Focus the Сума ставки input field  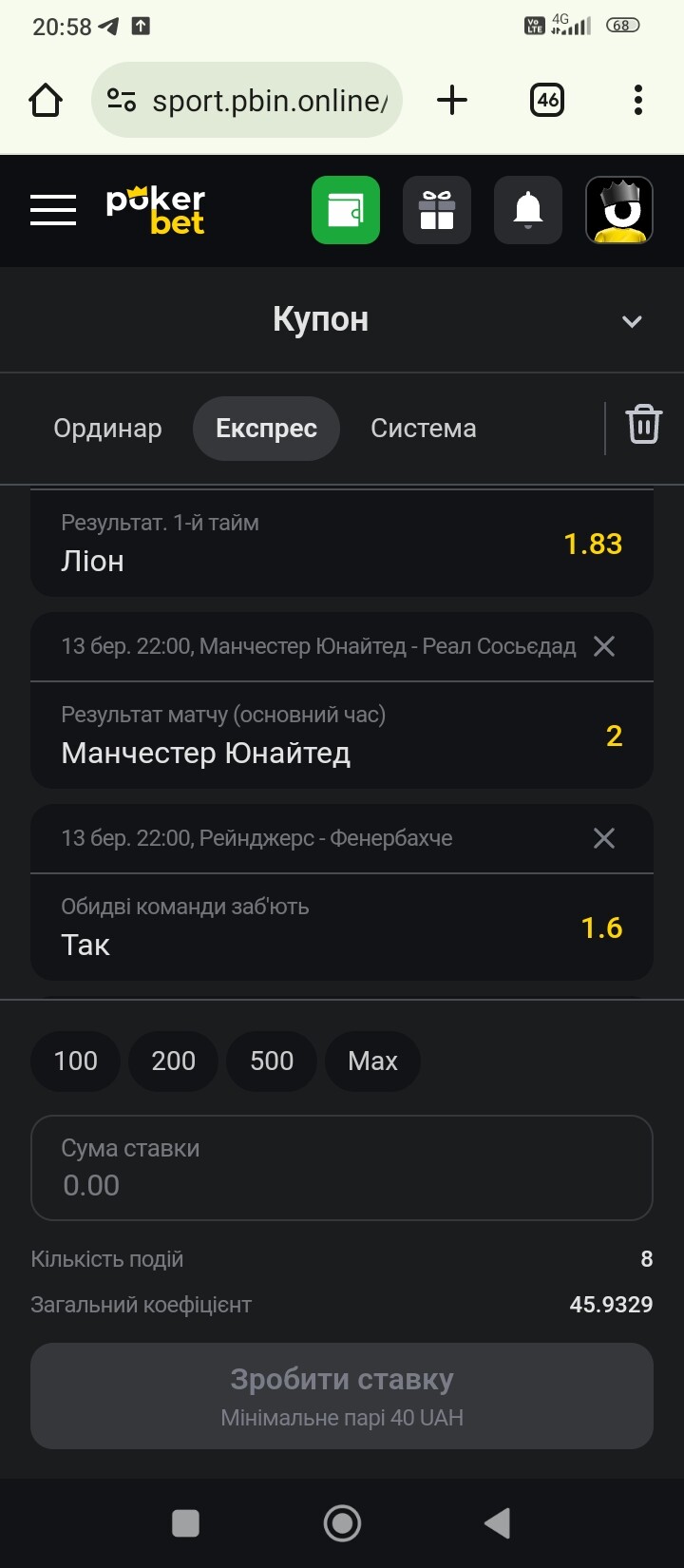[x=342, y=1168]
